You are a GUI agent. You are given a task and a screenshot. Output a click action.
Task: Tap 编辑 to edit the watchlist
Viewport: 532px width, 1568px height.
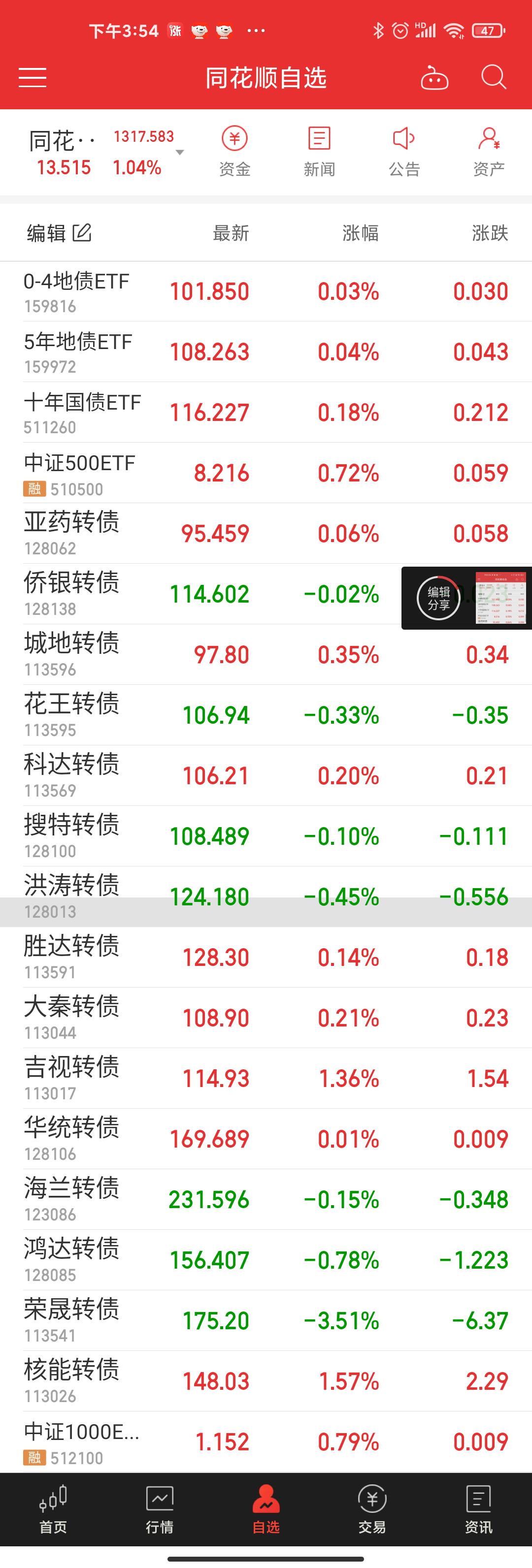click(x=59, y=232)
